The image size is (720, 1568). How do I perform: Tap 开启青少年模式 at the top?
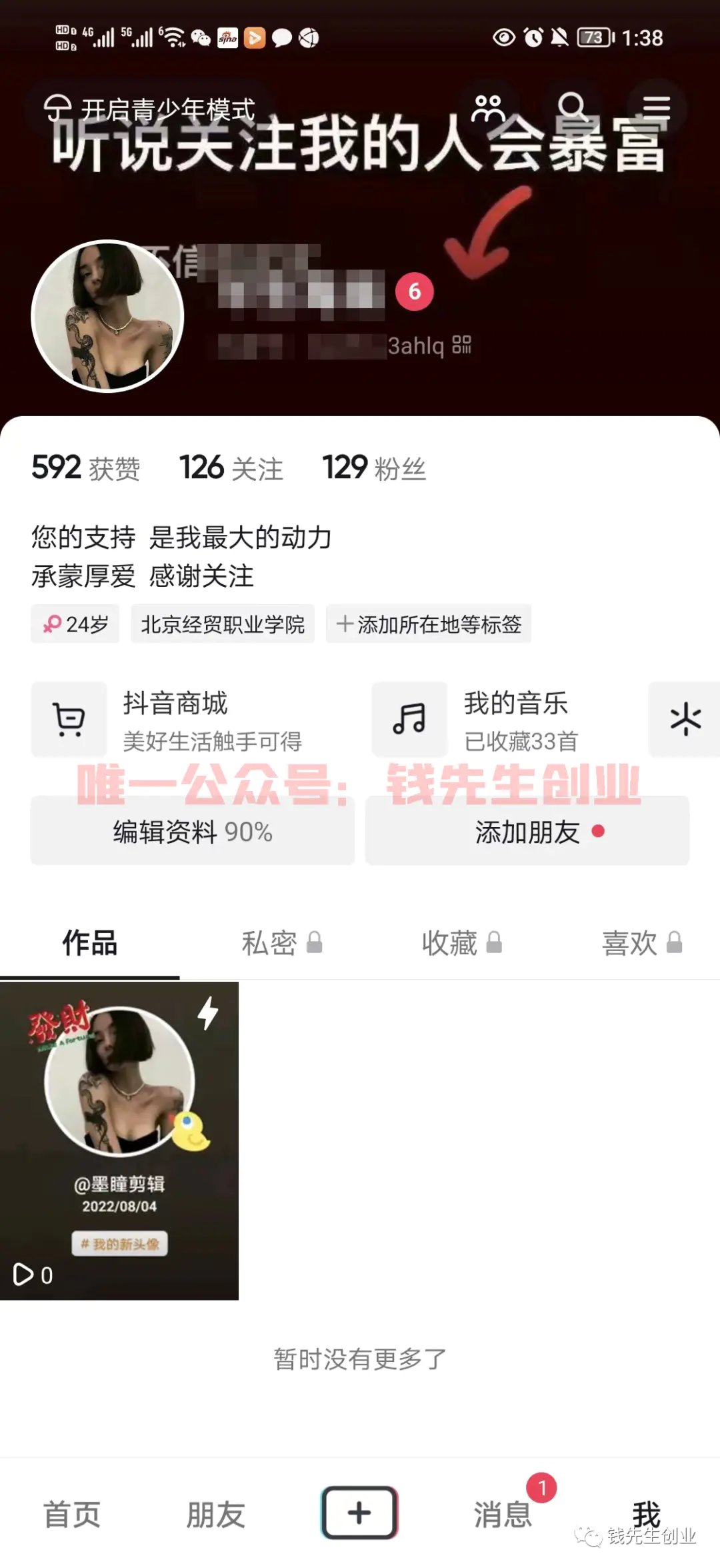pyautogui.click(x=150, y=108)
